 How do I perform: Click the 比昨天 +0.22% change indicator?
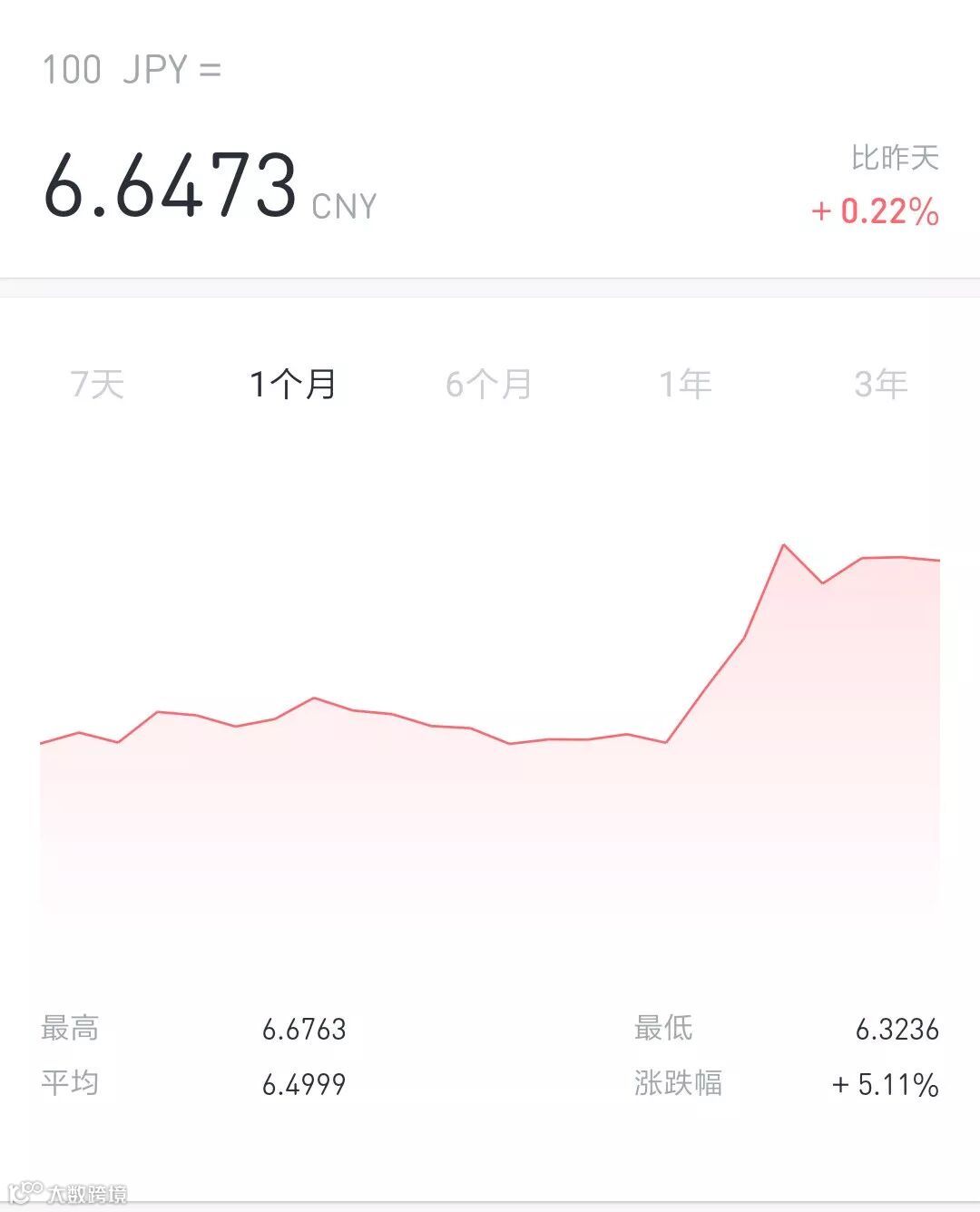[x=876, y=212]
